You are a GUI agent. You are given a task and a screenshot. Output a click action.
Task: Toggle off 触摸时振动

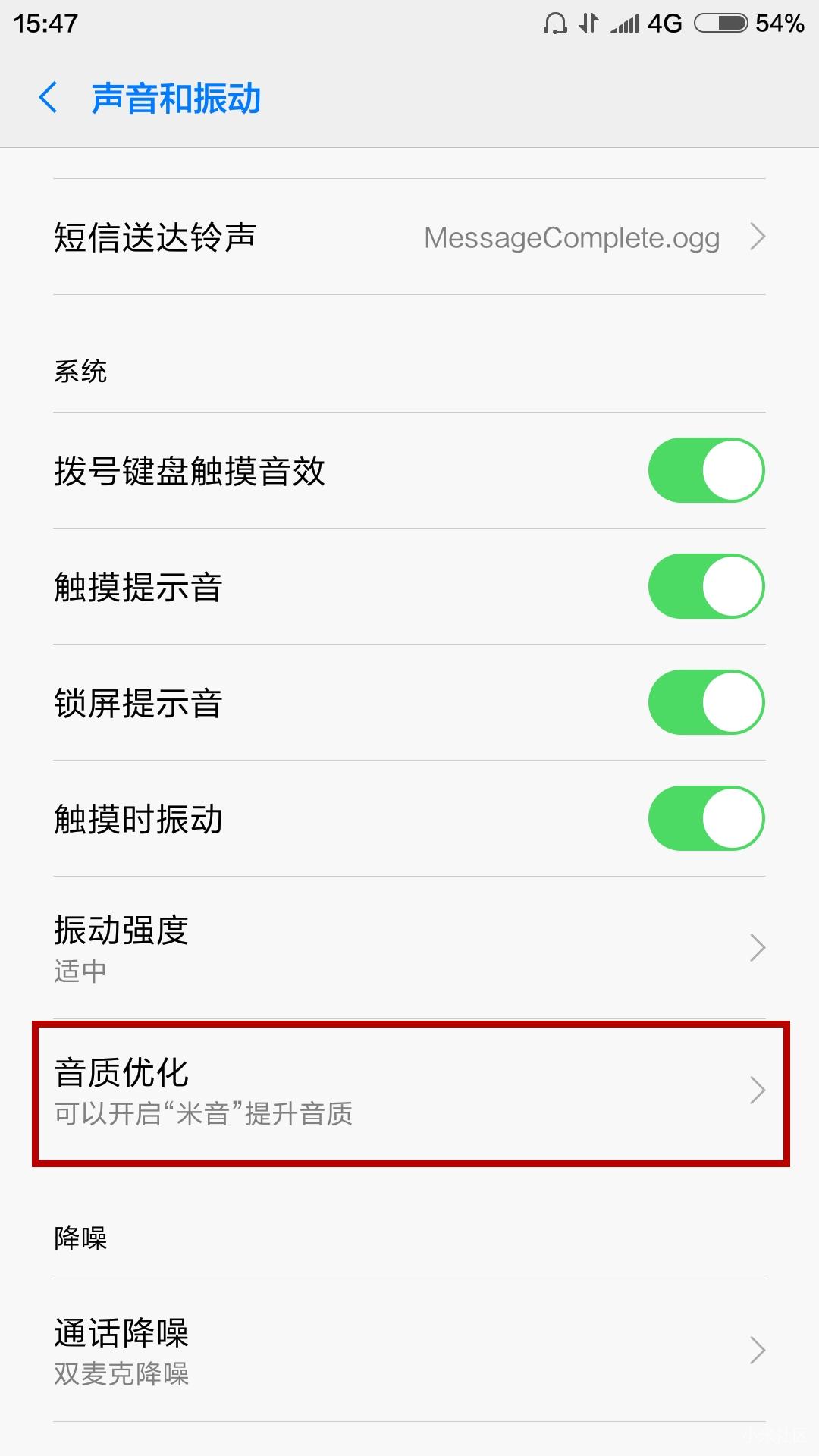(x=706, y=818)
